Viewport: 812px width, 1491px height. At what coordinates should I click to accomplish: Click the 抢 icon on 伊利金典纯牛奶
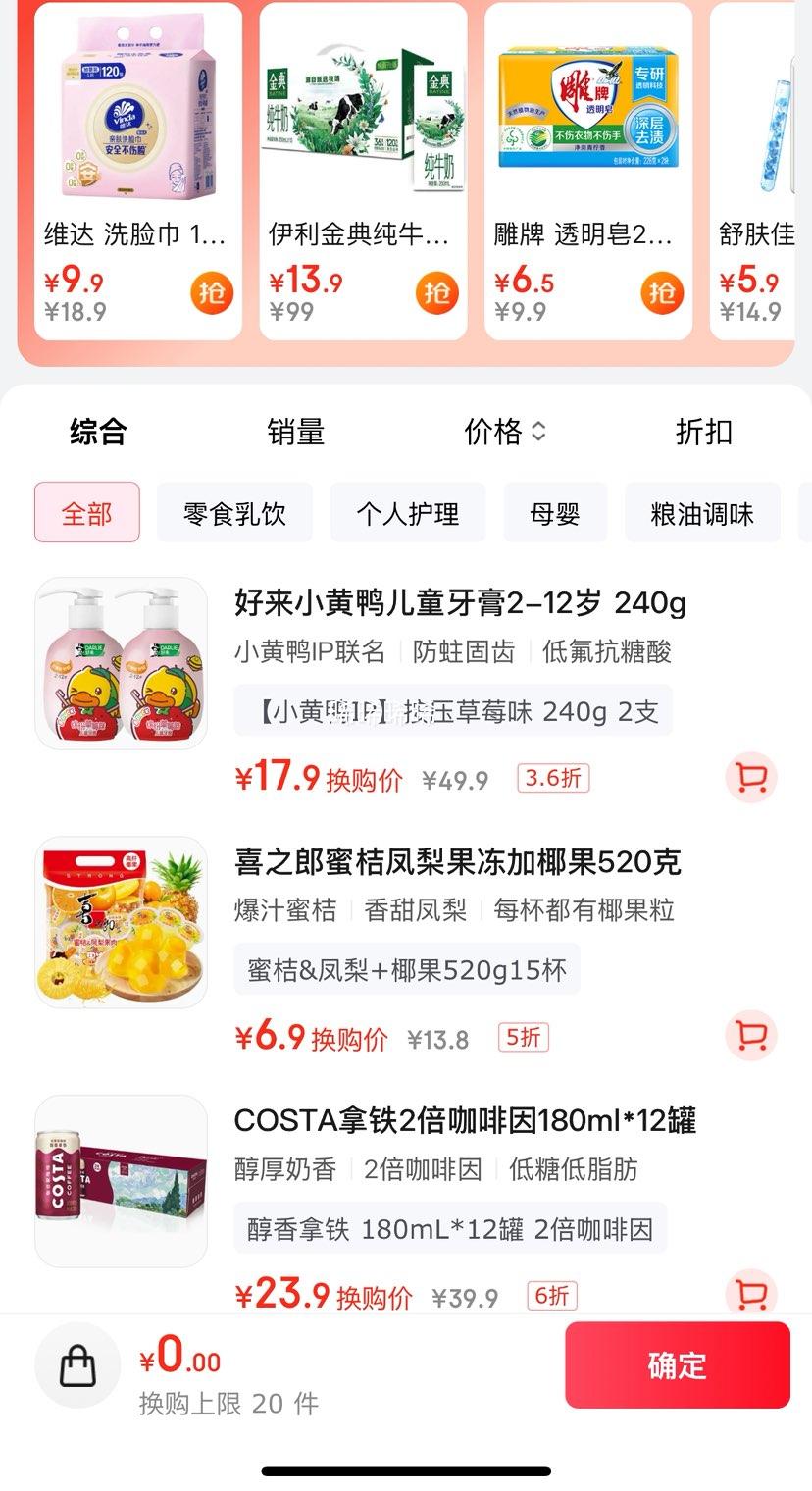(x=437, y=291)
